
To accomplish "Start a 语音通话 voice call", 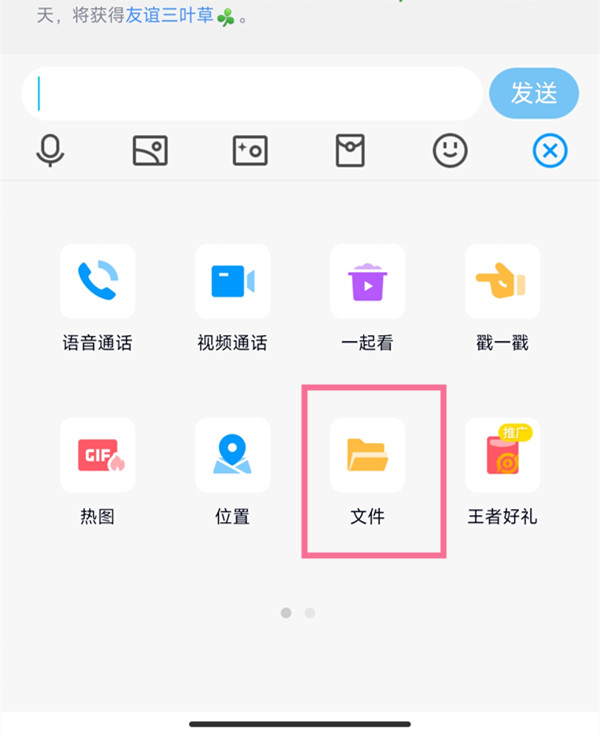I will pos(97,282).
